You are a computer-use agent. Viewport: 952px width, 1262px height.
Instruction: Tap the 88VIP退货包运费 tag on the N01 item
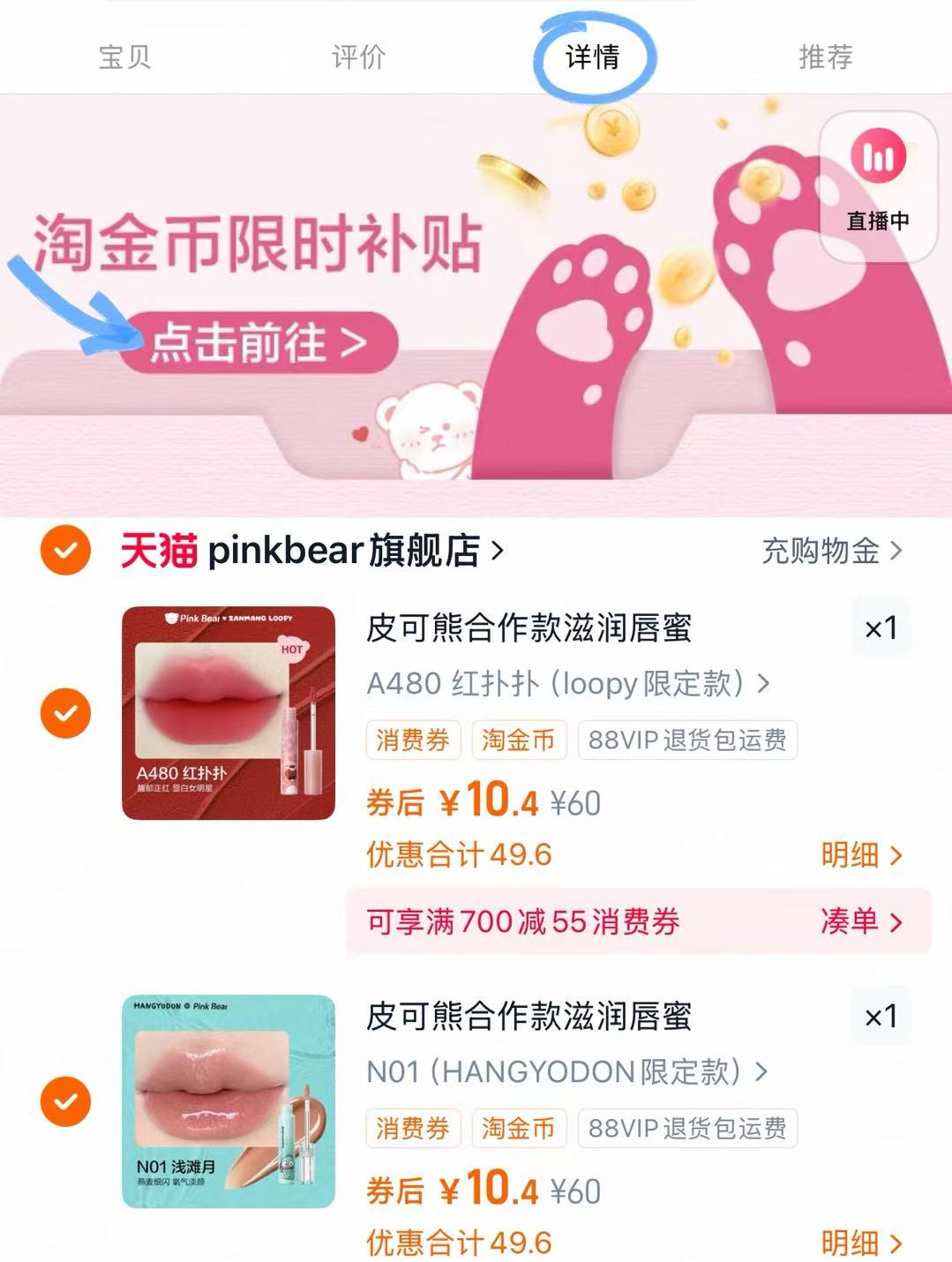click(x=687, y=1127)
